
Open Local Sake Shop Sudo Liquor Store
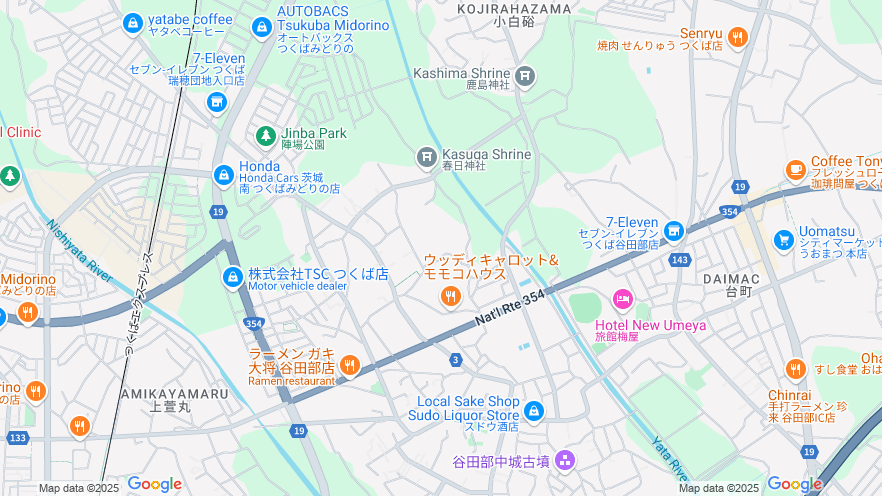click(x=534, y=411)
